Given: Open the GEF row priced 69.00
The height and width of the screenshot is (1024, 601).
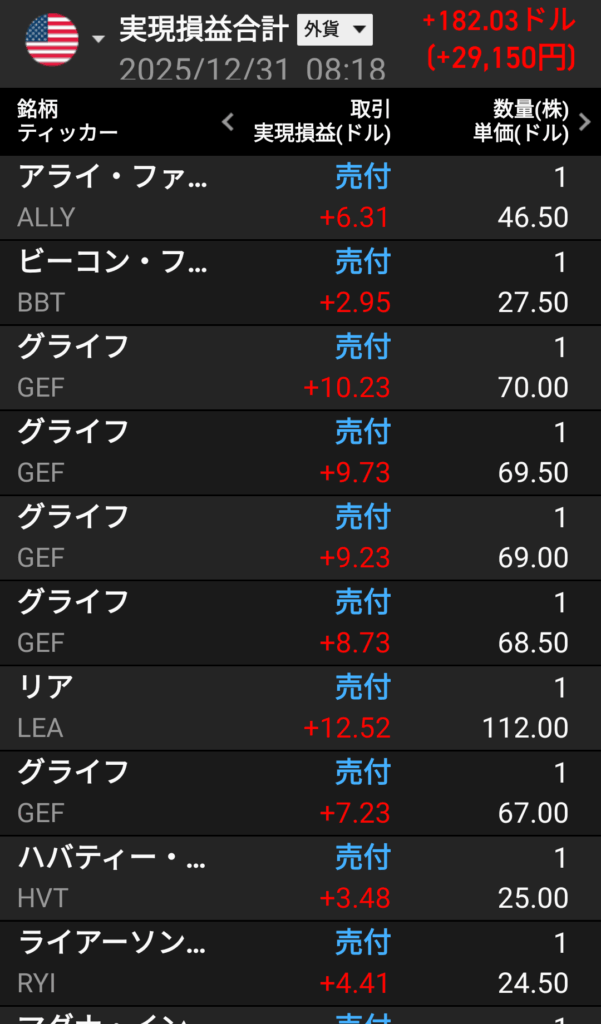Looking at the screenshot, I should tap(300, 537).
